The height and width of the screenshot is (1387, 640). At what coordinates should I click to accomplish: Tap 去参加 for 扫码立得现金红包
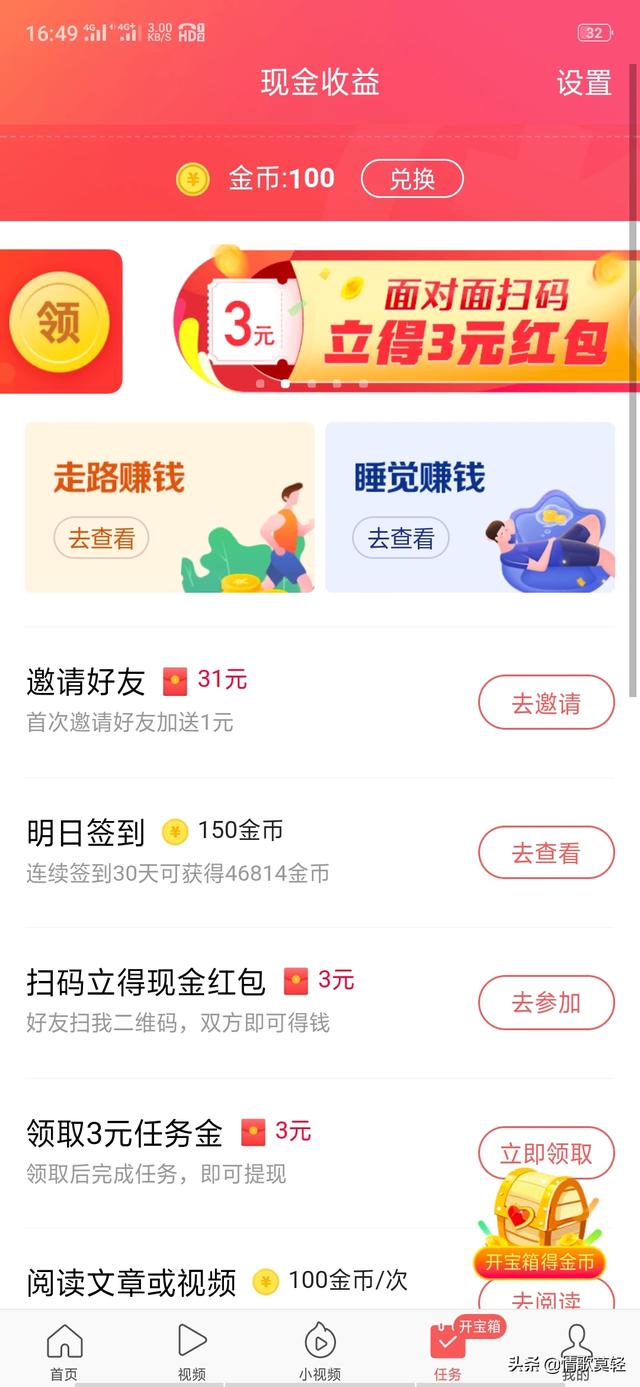tap(546, 1003)
